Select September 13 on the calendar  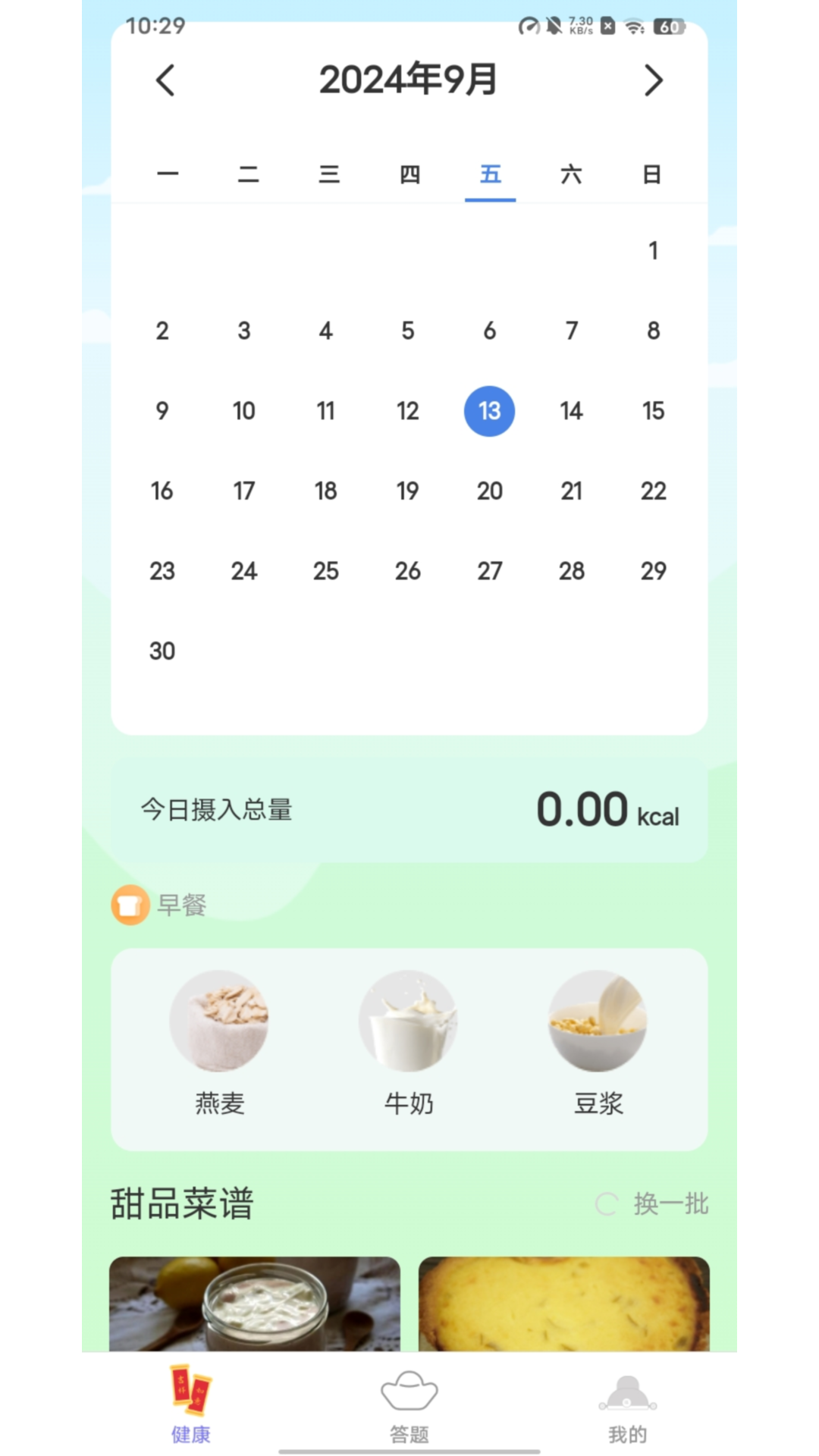(x=489, y=411)
